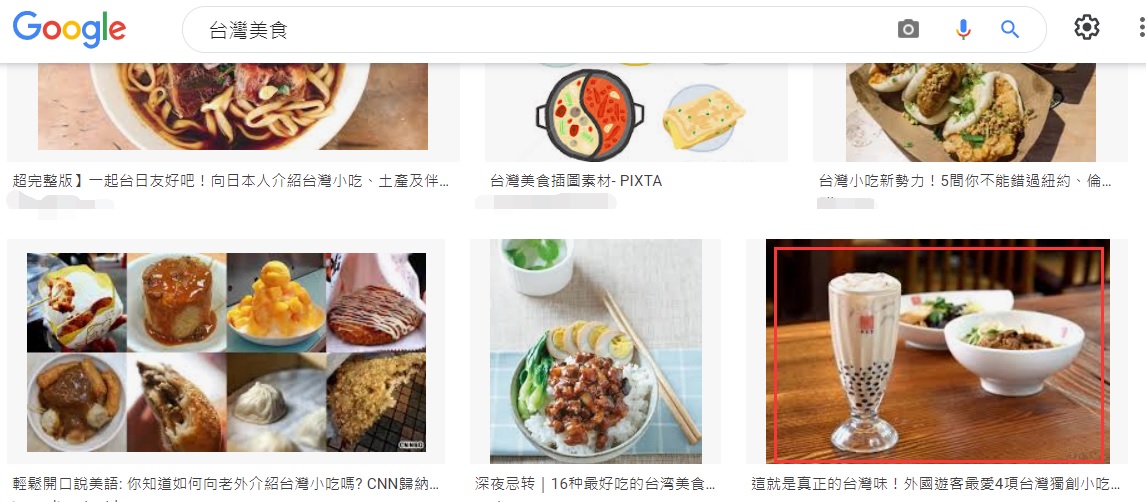Start voice search with the microphone
The width and height of the screenshot is (1146, 502).
[x=963, y=30]
